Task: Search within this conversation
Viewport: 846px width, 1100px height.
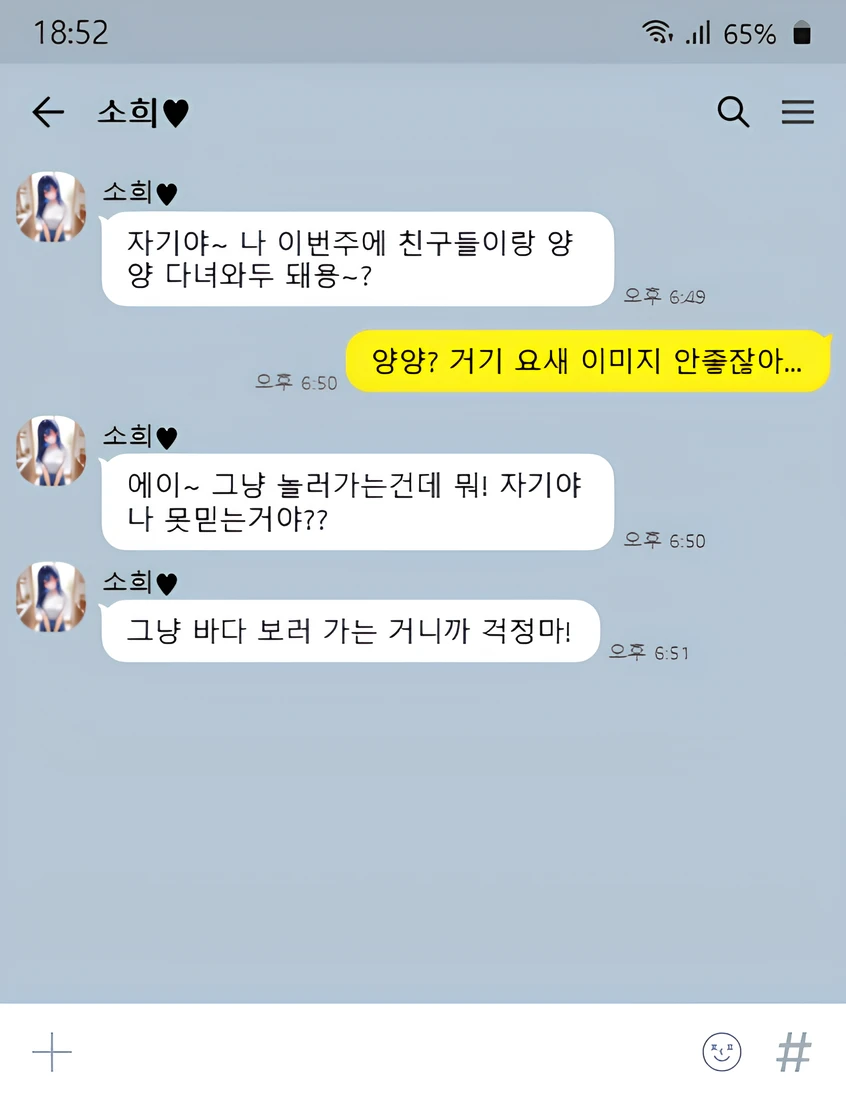Action: [x=733, y=113]
